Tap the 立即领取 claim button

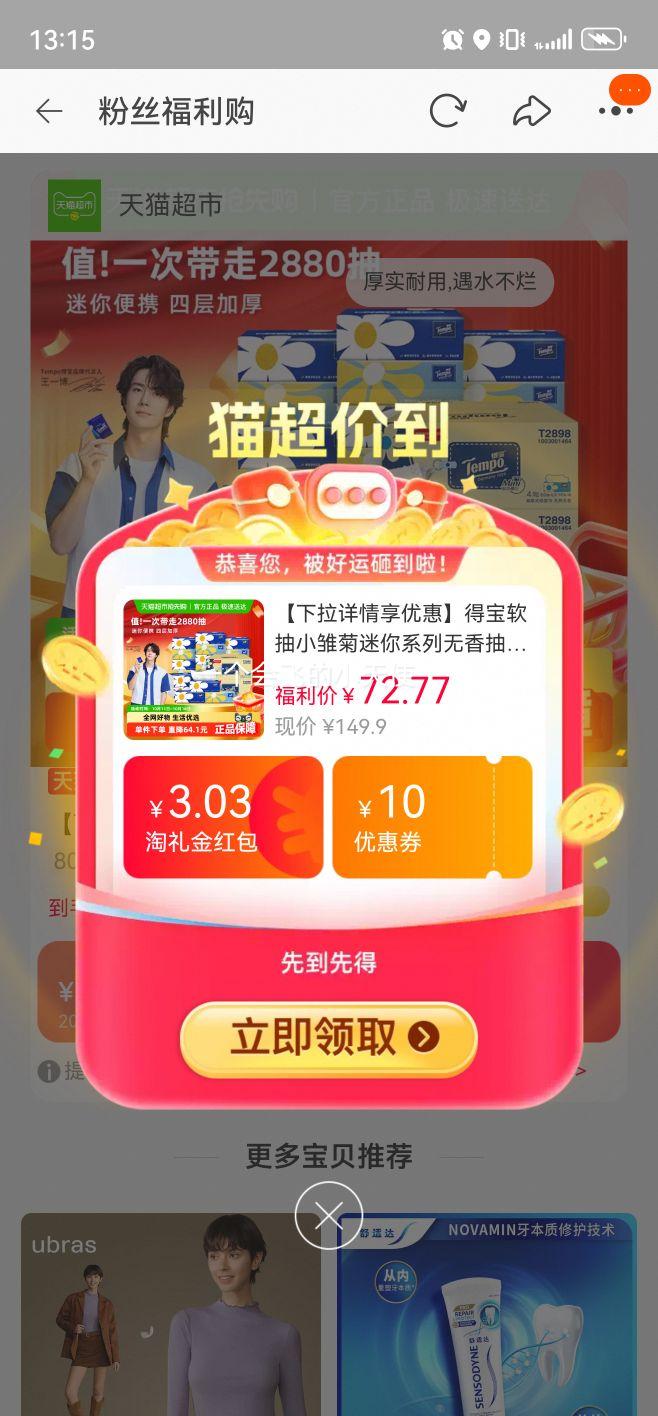point(328,1038)
